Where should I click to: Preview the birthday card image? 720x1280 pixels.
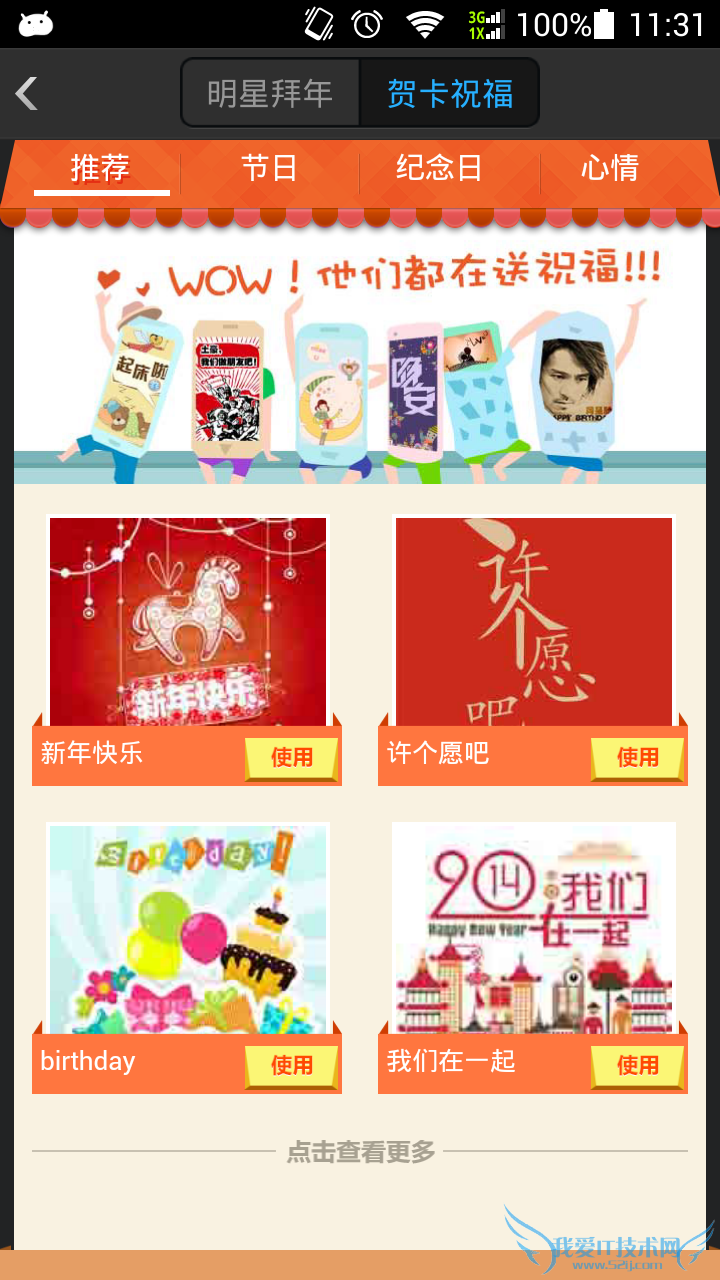pos(188,929)
